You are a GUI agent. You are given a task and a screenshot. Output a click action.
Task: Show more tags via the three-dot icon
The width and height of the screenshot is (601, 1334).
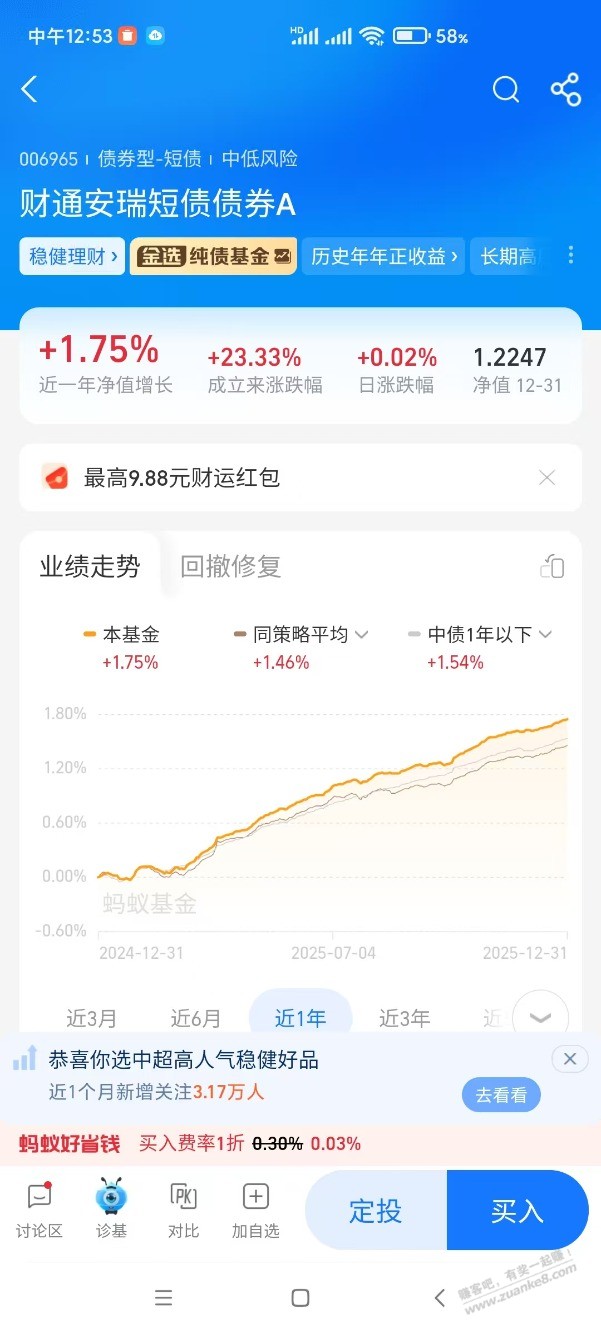[x=571, y=255]
